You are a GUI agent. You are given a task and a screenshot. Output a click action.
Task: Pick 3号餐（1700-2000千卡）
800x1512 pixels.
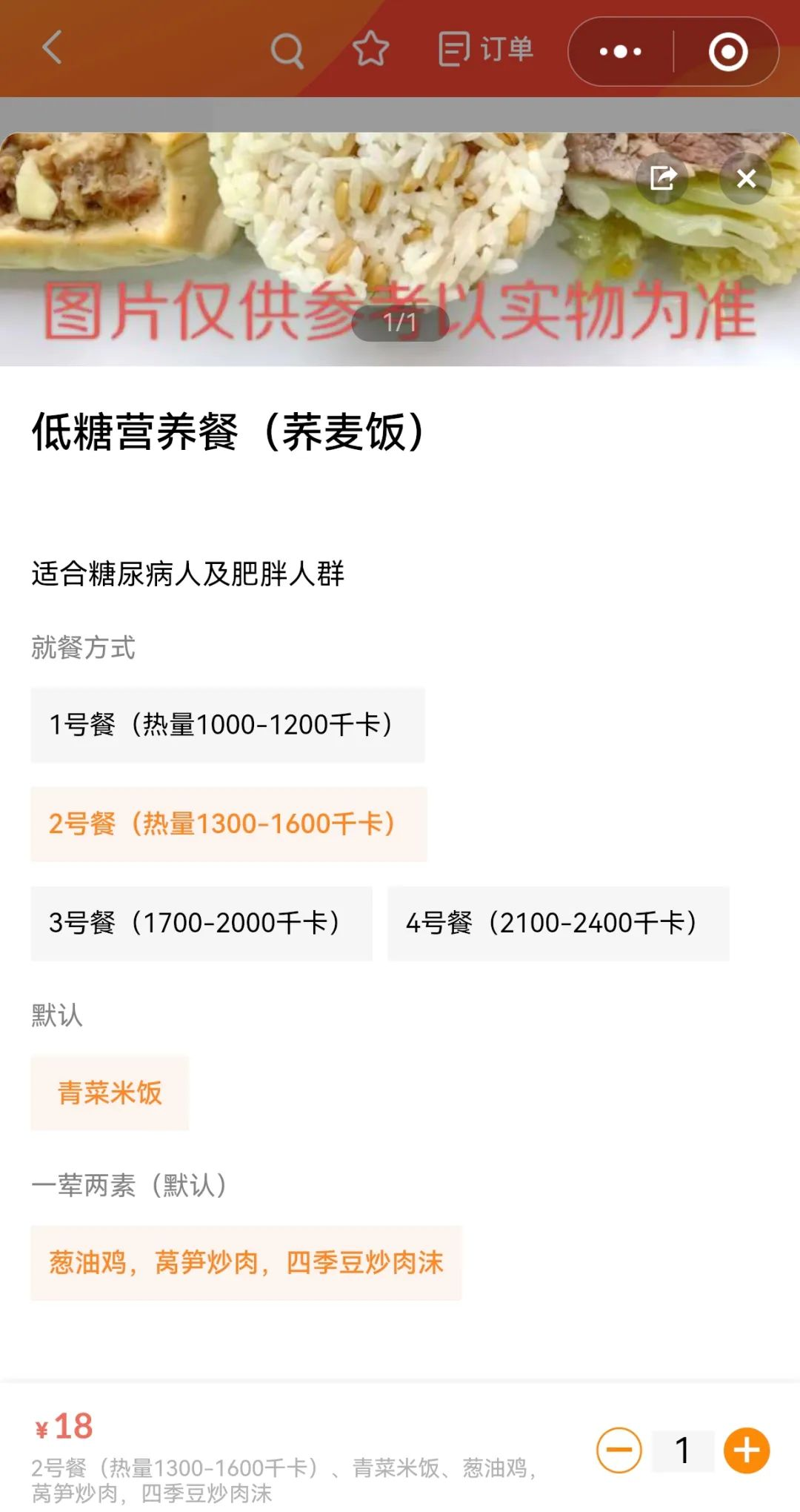201,924
